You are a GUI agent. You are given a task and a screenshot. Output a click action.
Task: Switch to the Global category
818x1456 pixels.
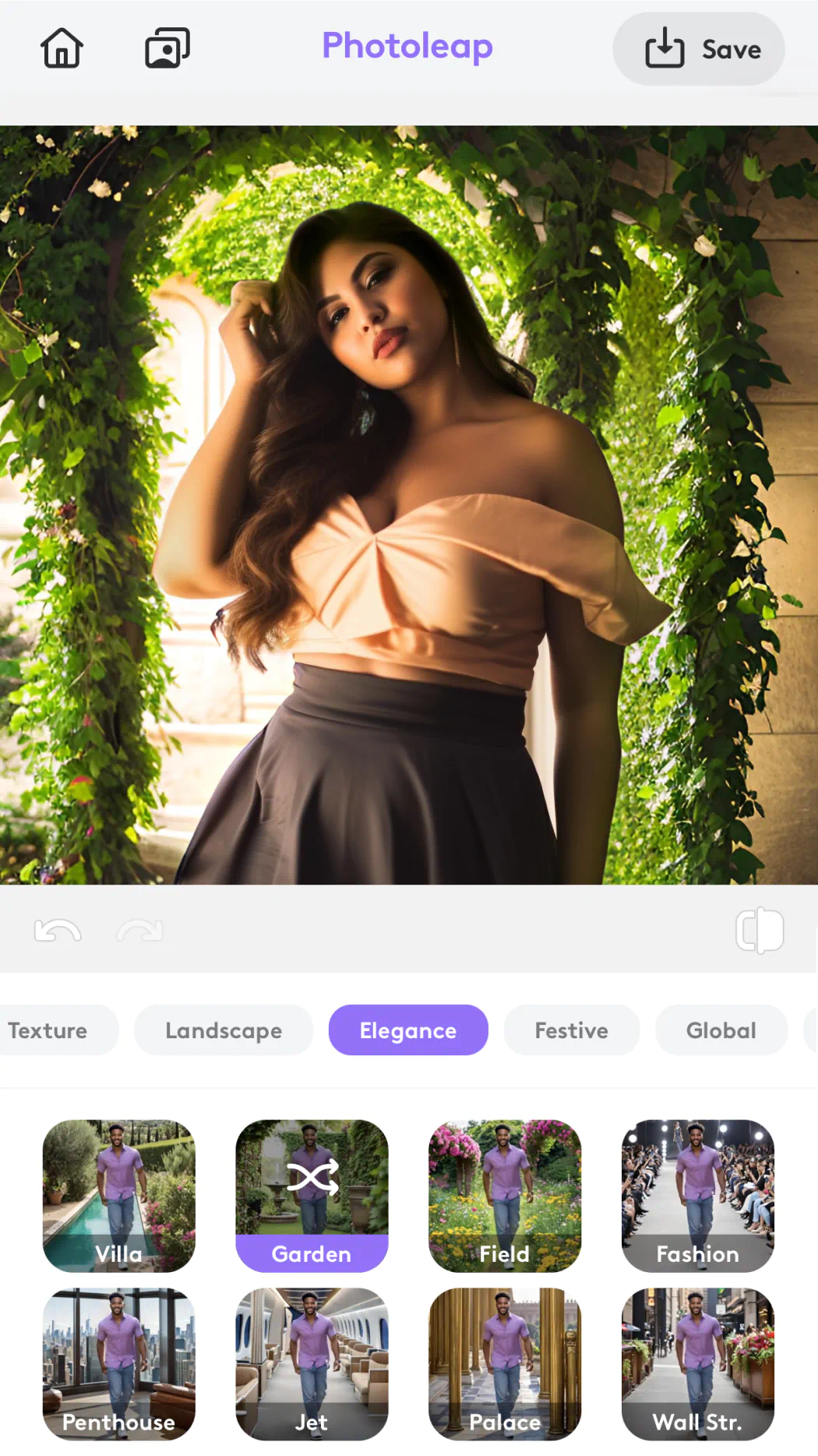(721, 1030)
